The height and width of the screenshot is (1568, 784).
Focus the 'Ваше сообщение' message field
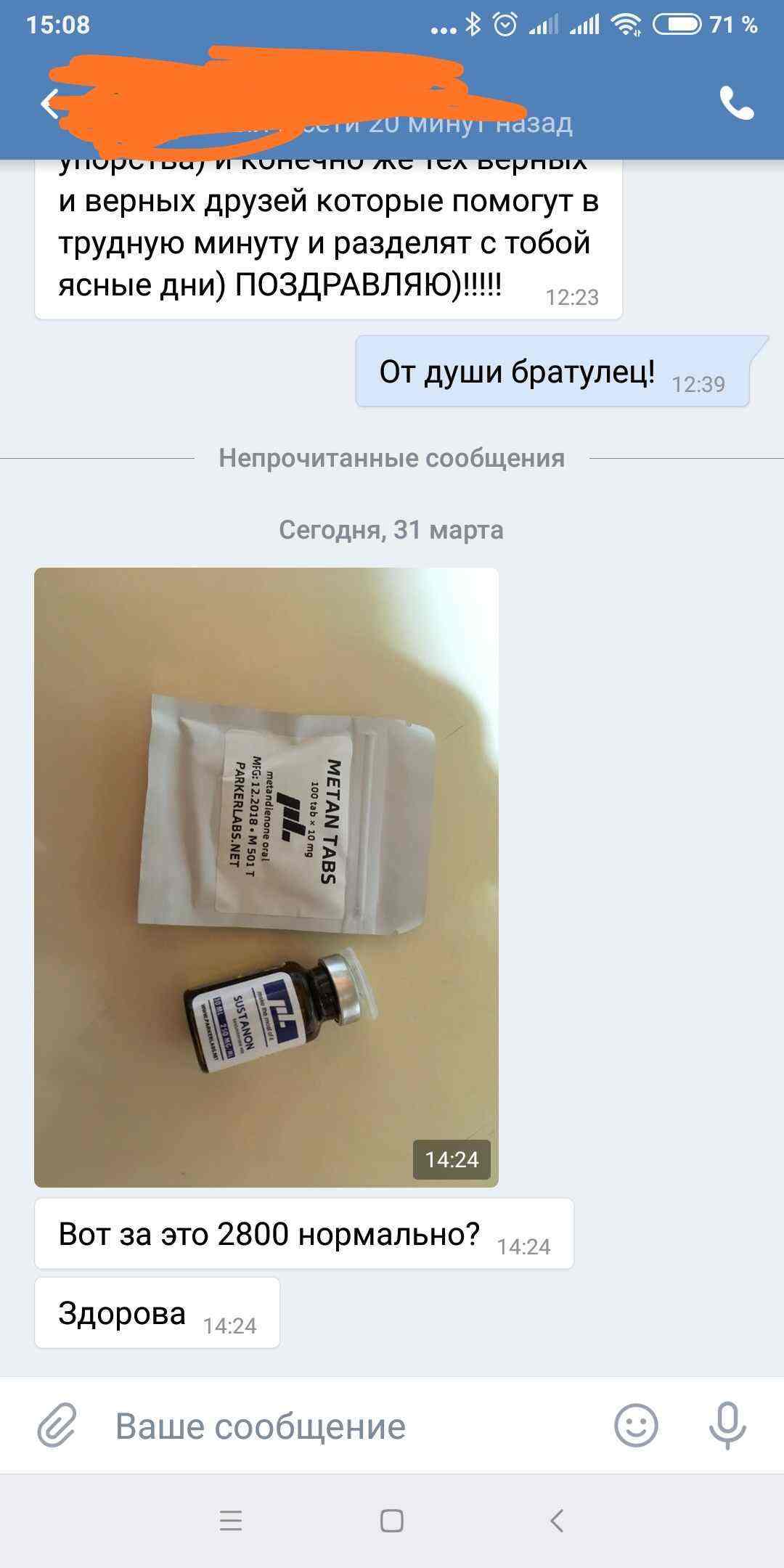pos(348,1426)
